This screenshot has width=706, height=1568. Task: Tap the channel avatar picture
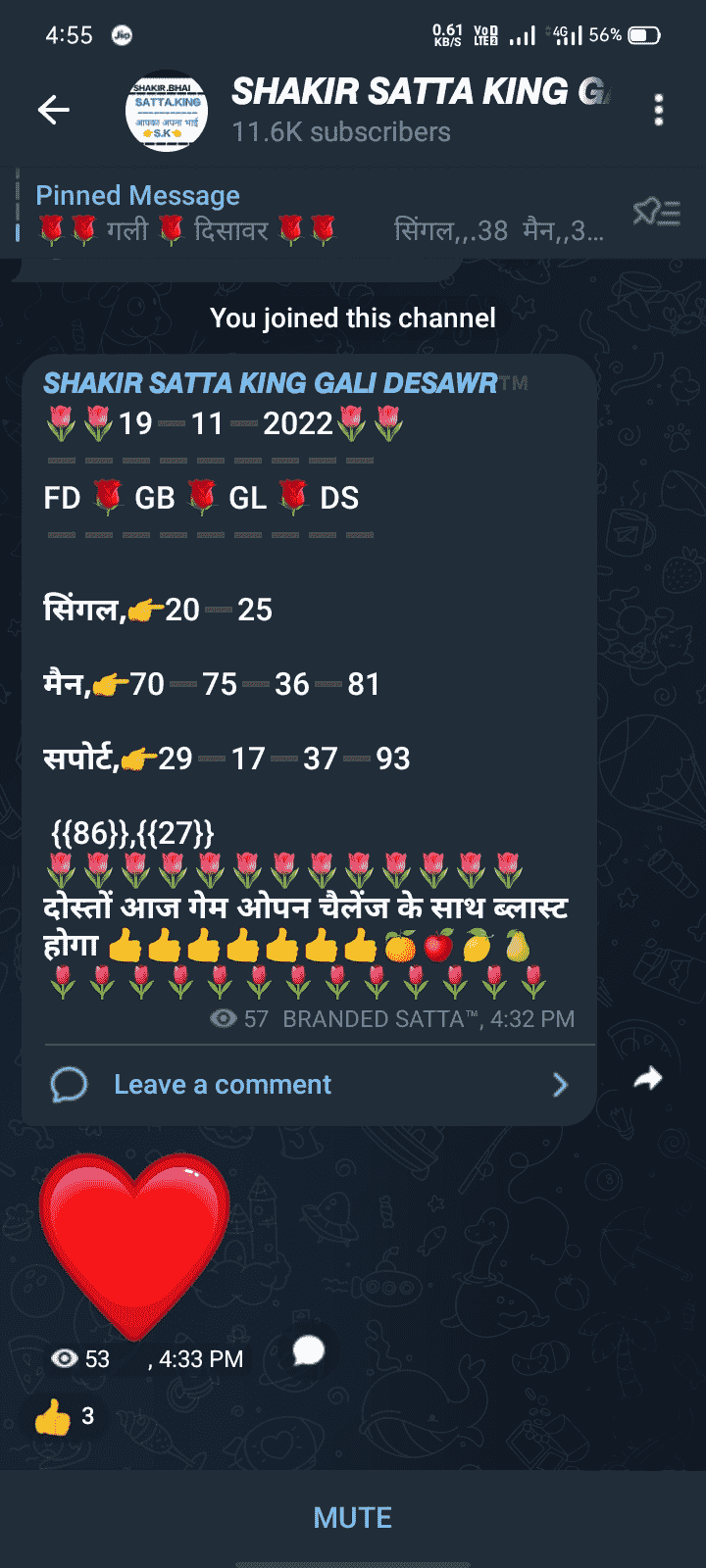167,111
